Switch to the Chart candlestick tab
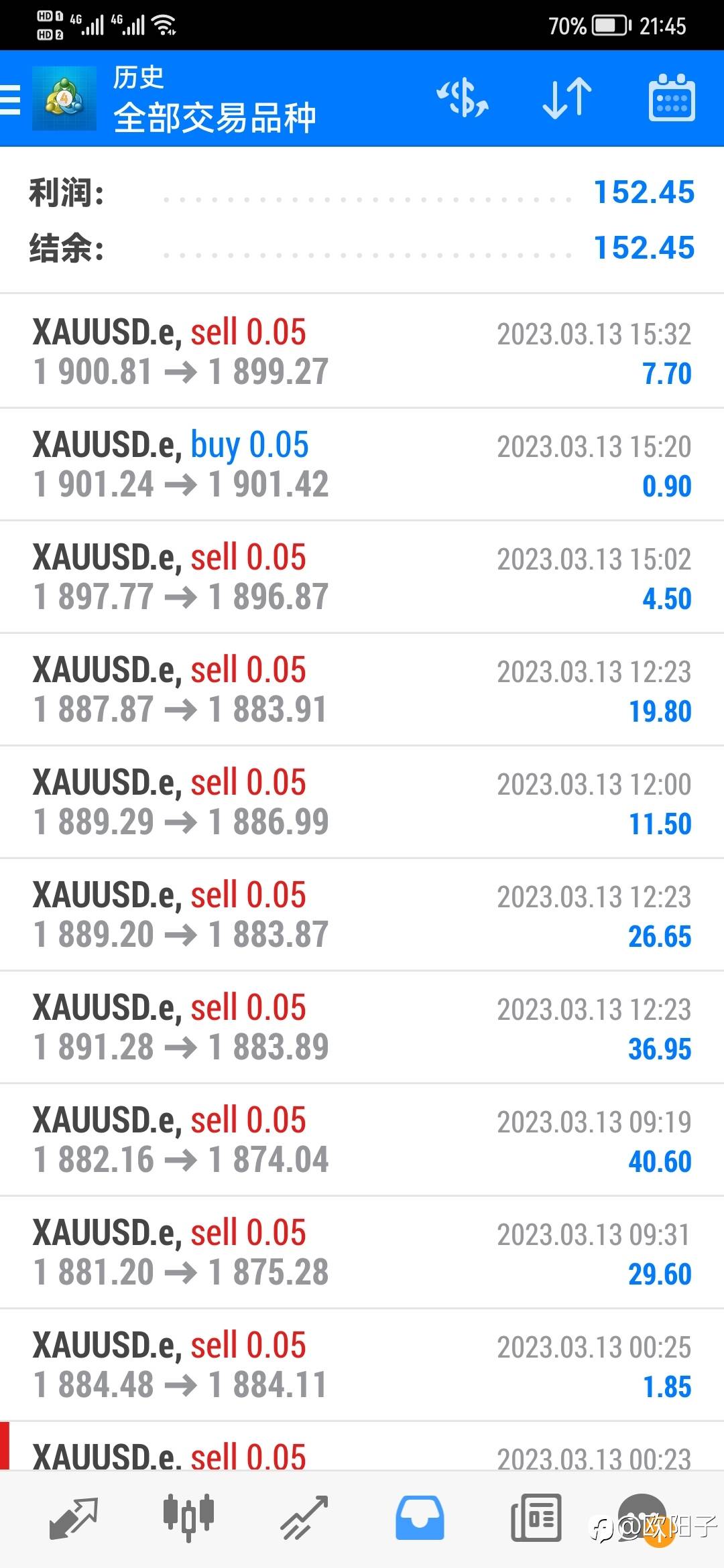 [188, 1517]
